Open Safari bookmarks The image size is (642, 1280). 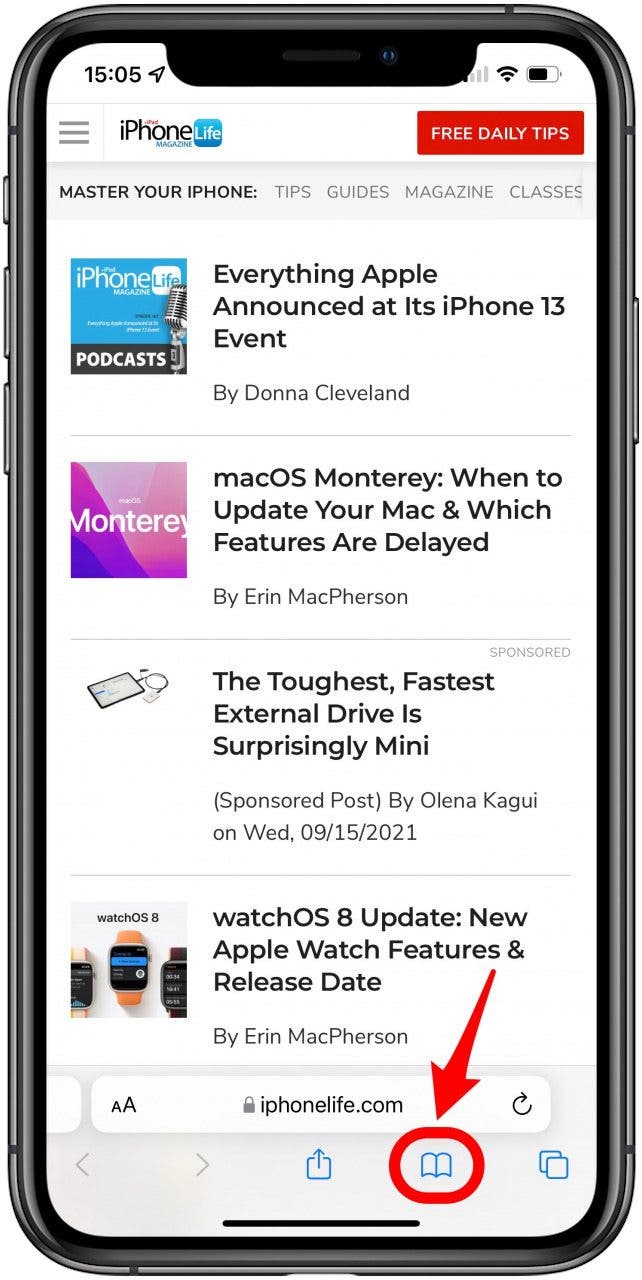(x=436, y=1165)
